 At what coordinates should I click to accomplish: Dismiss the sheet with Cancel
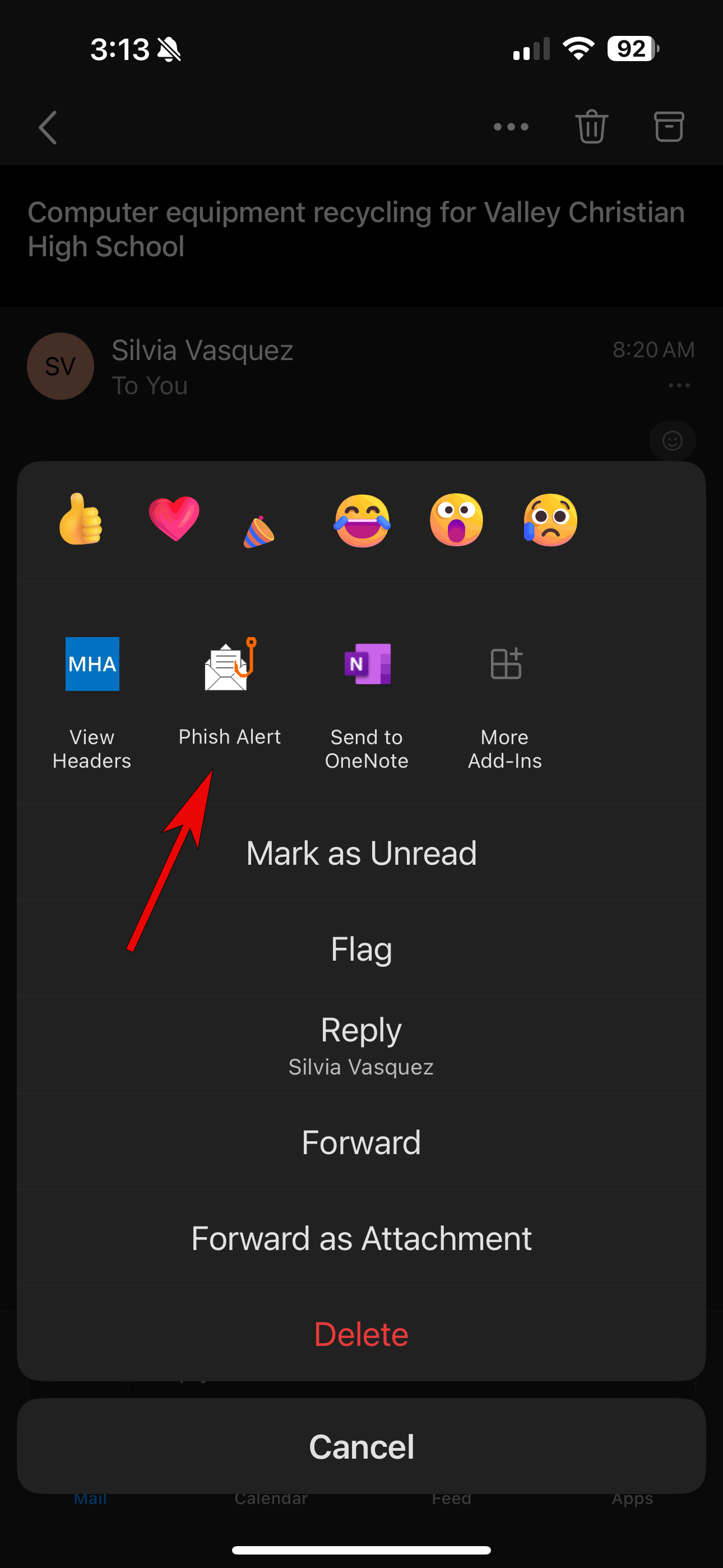click(x=361, y=1447)
